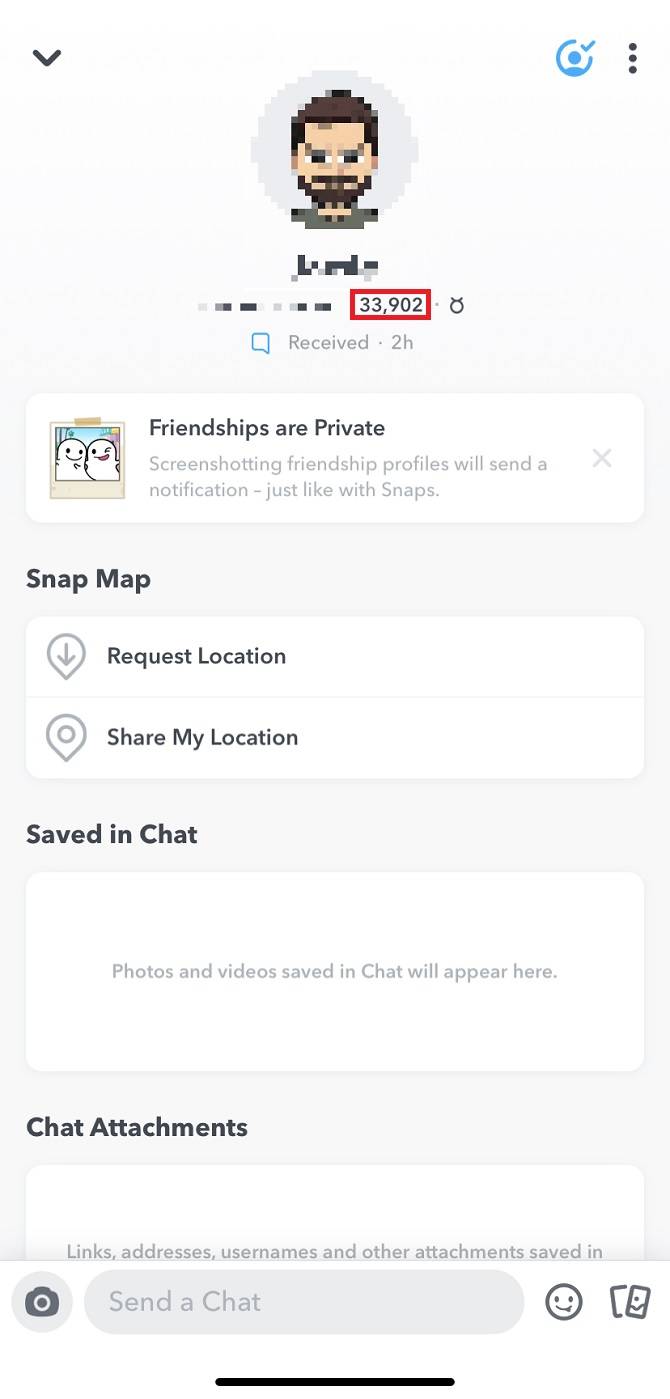Tap the zodiac sign next to the score

(457, 306)
